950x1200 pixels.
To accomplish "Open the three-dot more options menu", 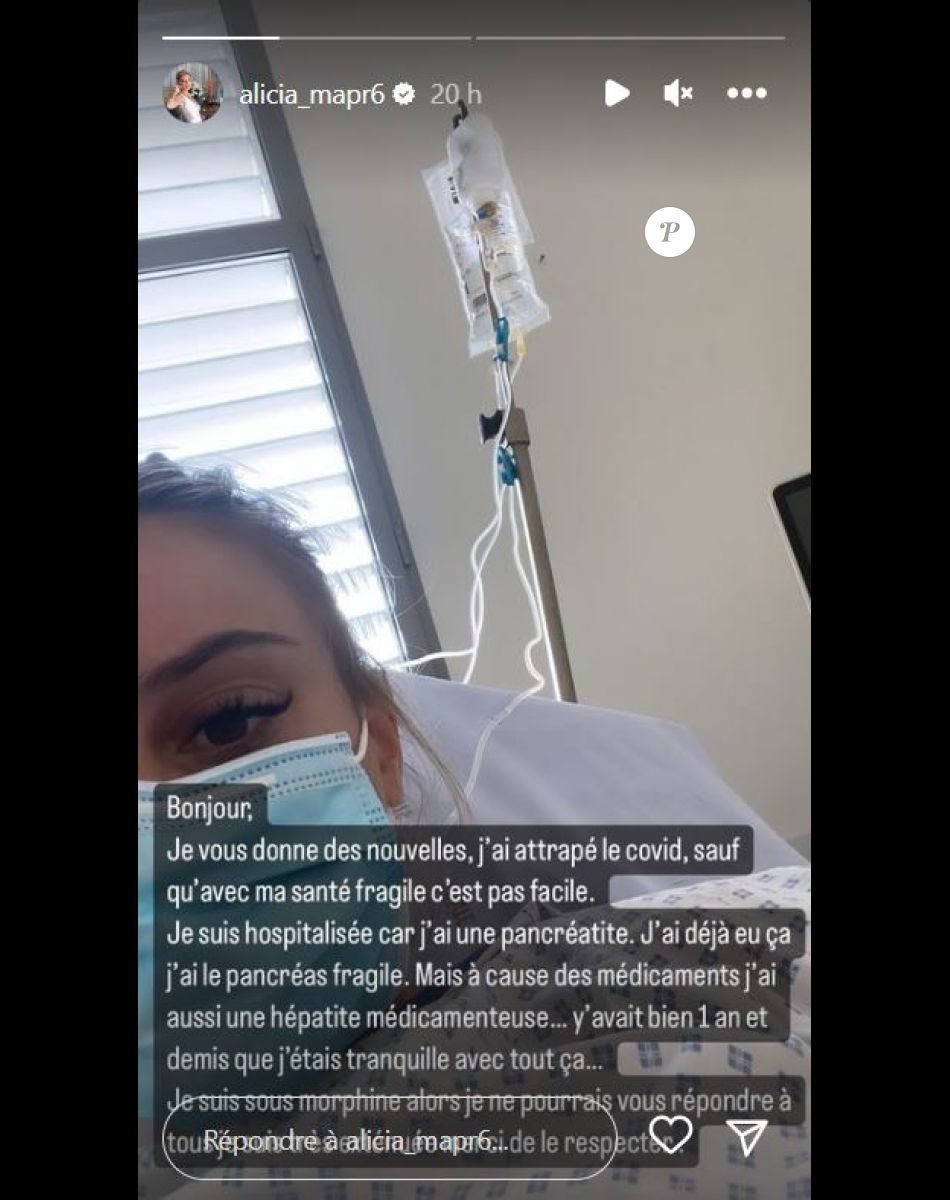I will [746, 94].
